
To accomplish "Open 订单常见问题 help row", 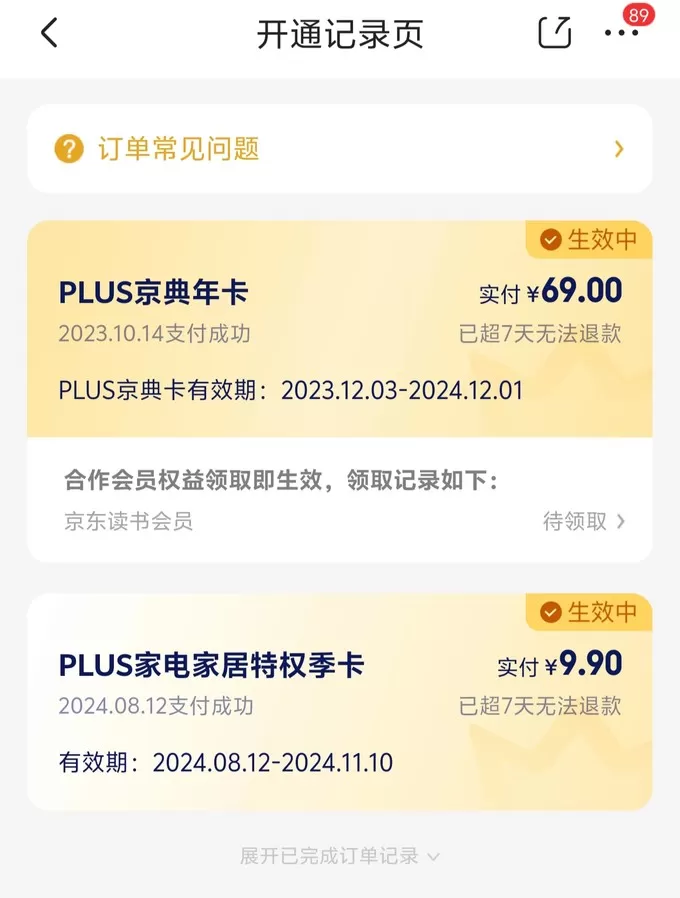I will pos(340,149).
